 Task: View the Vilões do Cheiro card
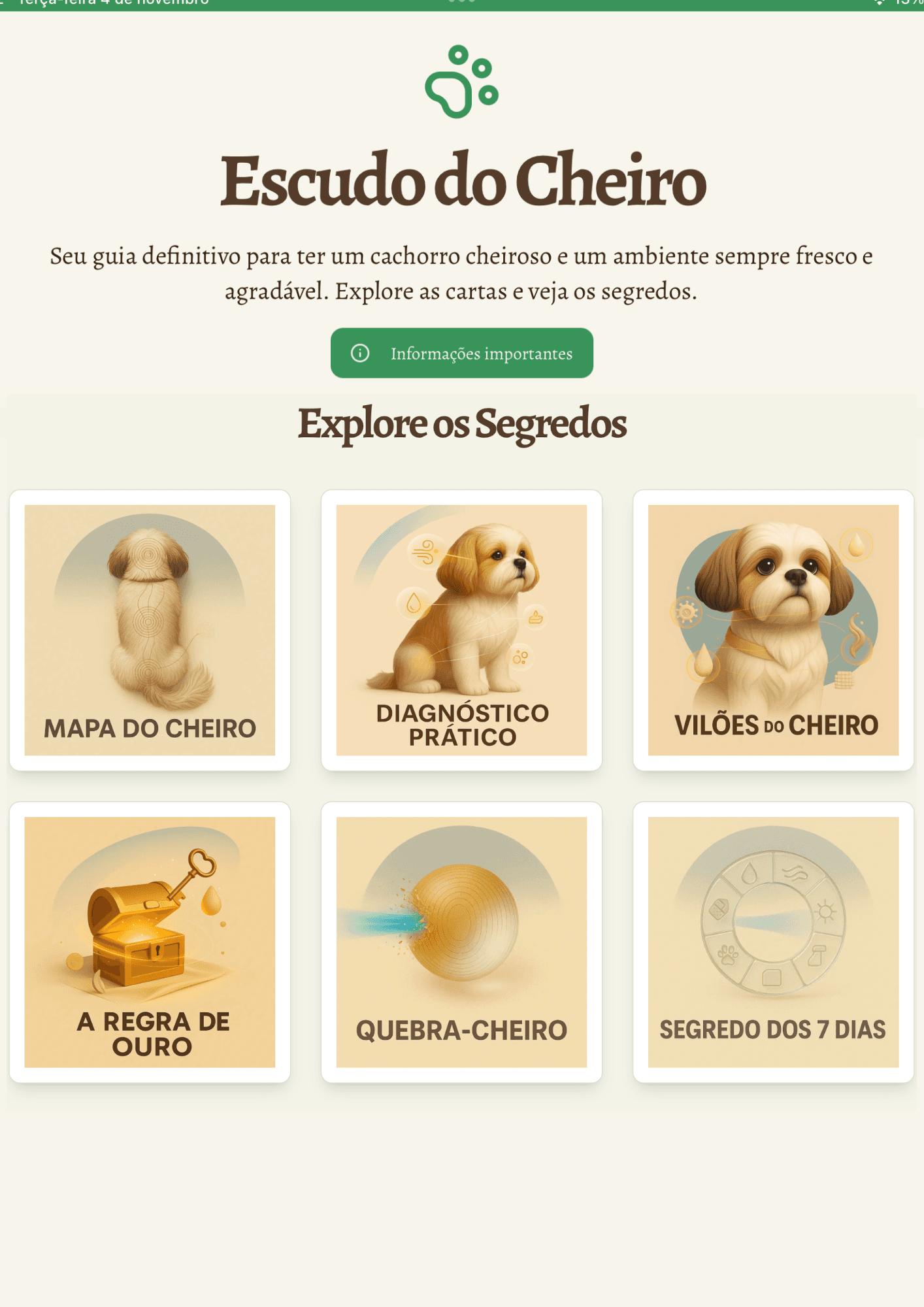(773, 630)
